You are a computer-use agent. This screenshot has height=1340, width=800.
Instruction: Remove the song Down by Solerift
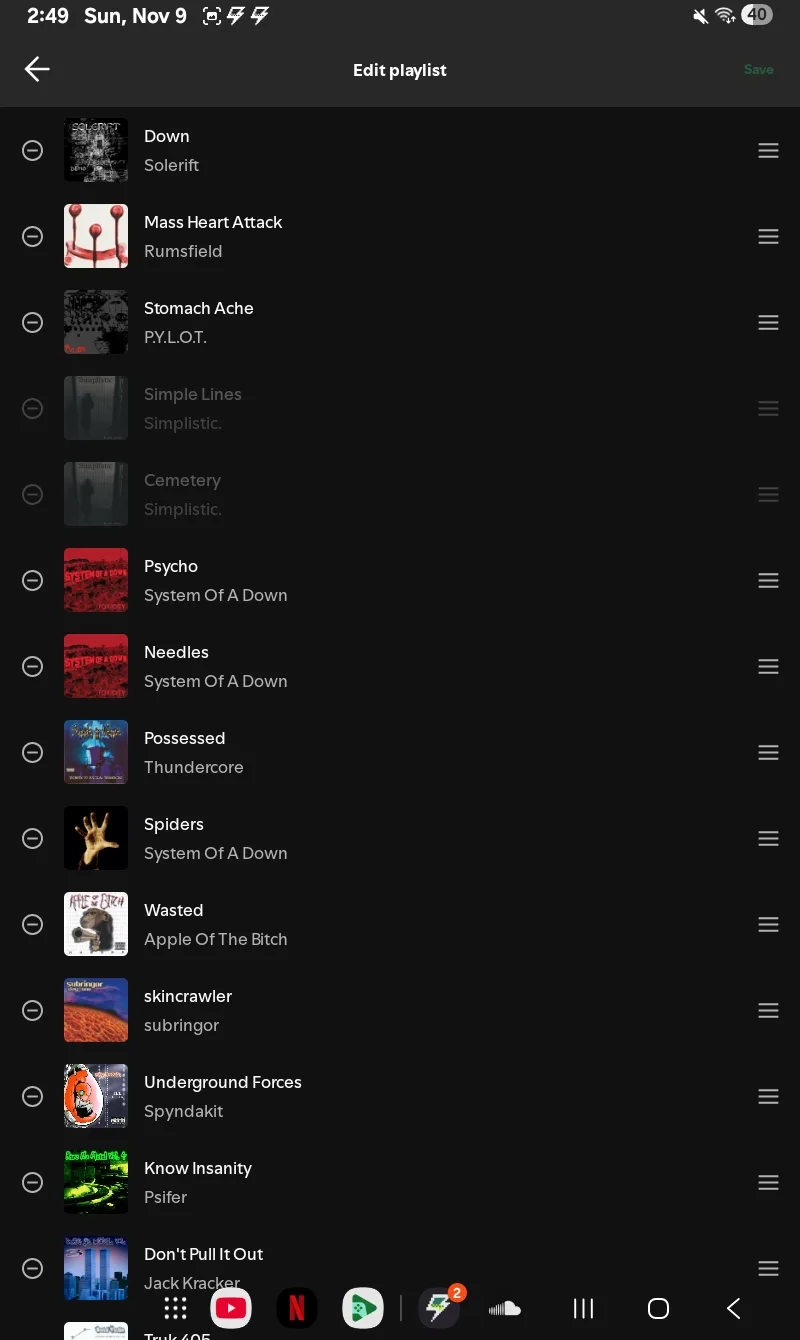(33, 151)
